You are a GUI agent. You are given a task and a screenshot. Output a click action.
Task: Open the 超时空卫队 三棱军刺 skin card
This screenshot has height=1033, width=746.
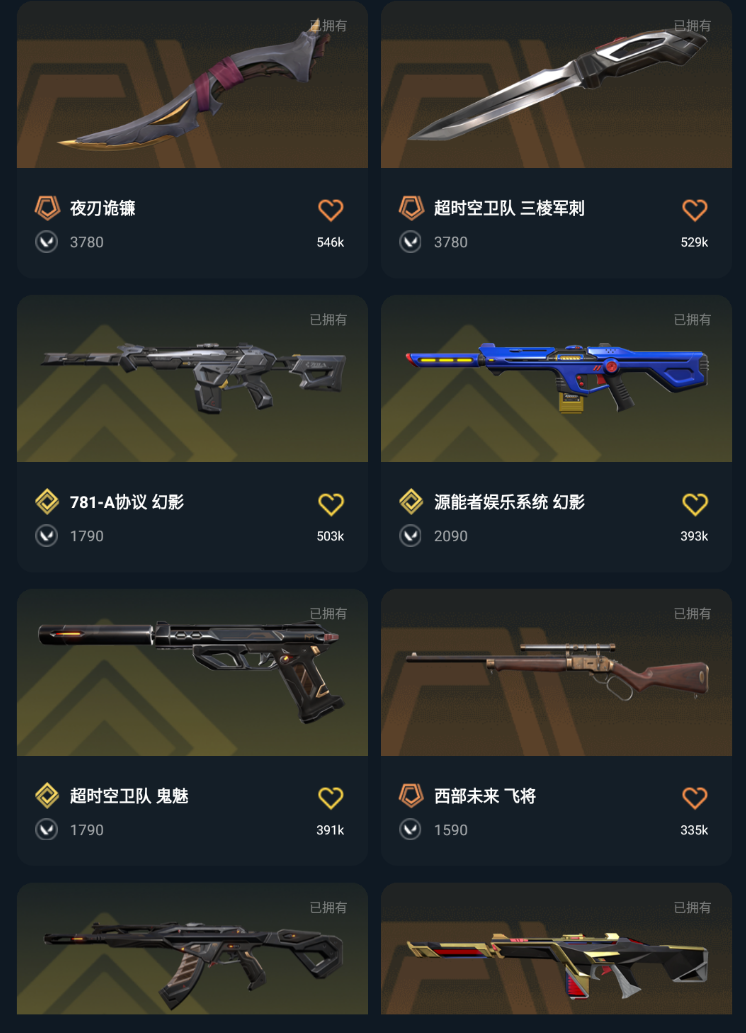556,139
